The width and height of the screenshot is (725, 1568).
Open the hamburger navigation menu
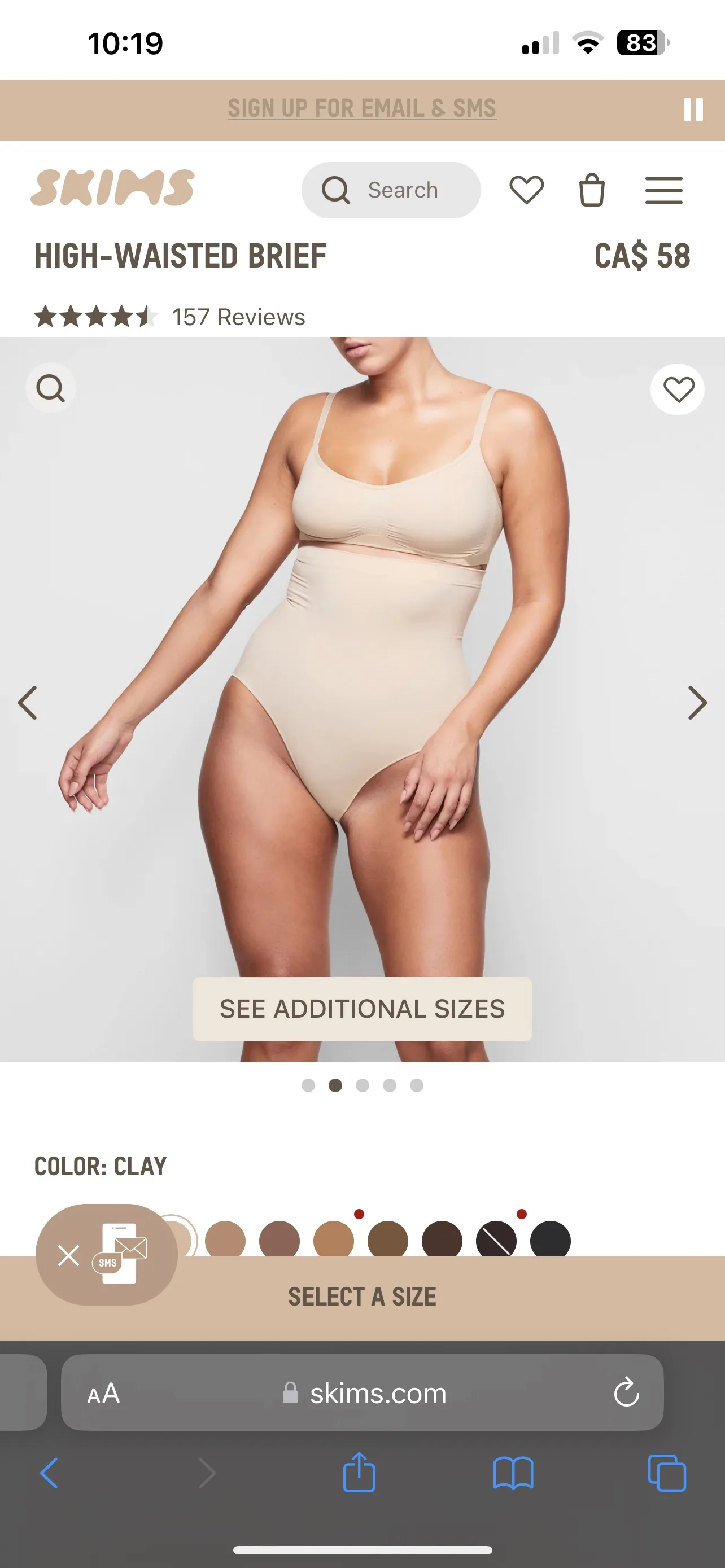click(x=663, y=189)
